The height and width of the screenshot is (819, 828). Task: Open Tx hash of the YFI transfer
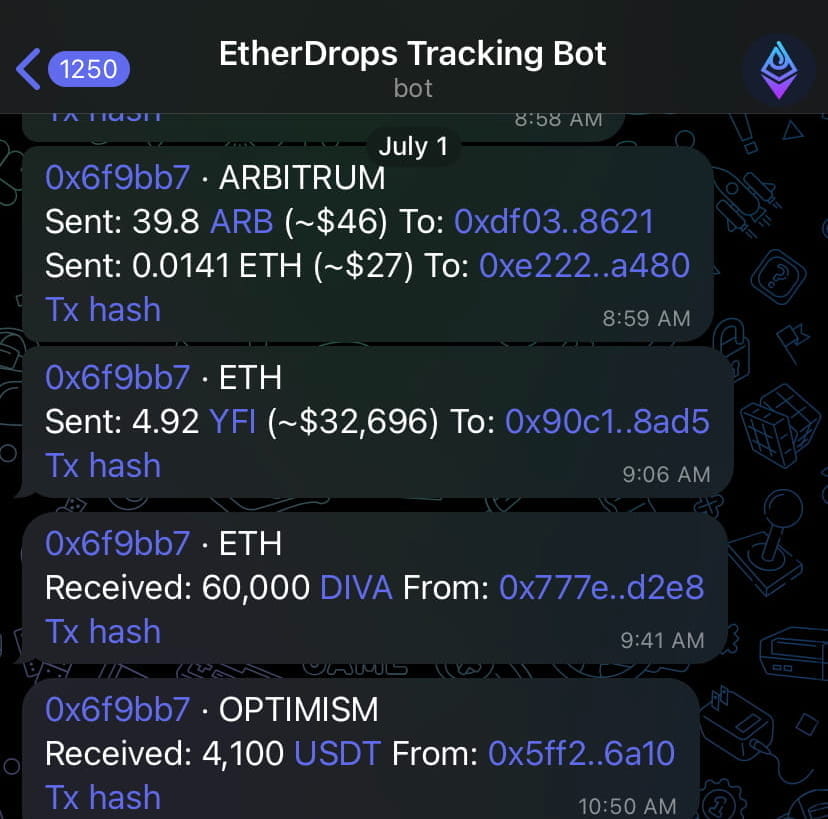103,465
